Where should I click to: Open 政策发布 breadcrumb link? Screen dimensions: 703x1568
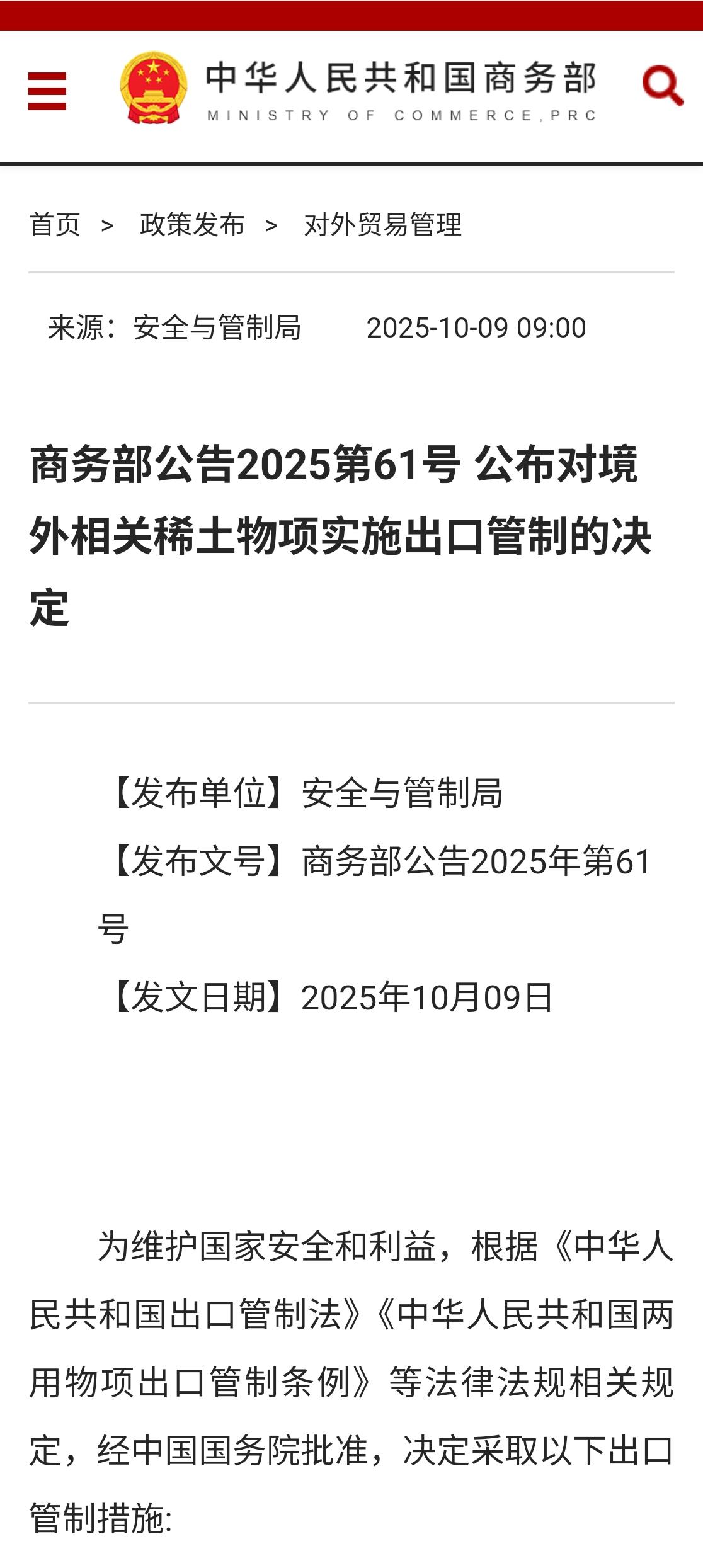[192, 225]
